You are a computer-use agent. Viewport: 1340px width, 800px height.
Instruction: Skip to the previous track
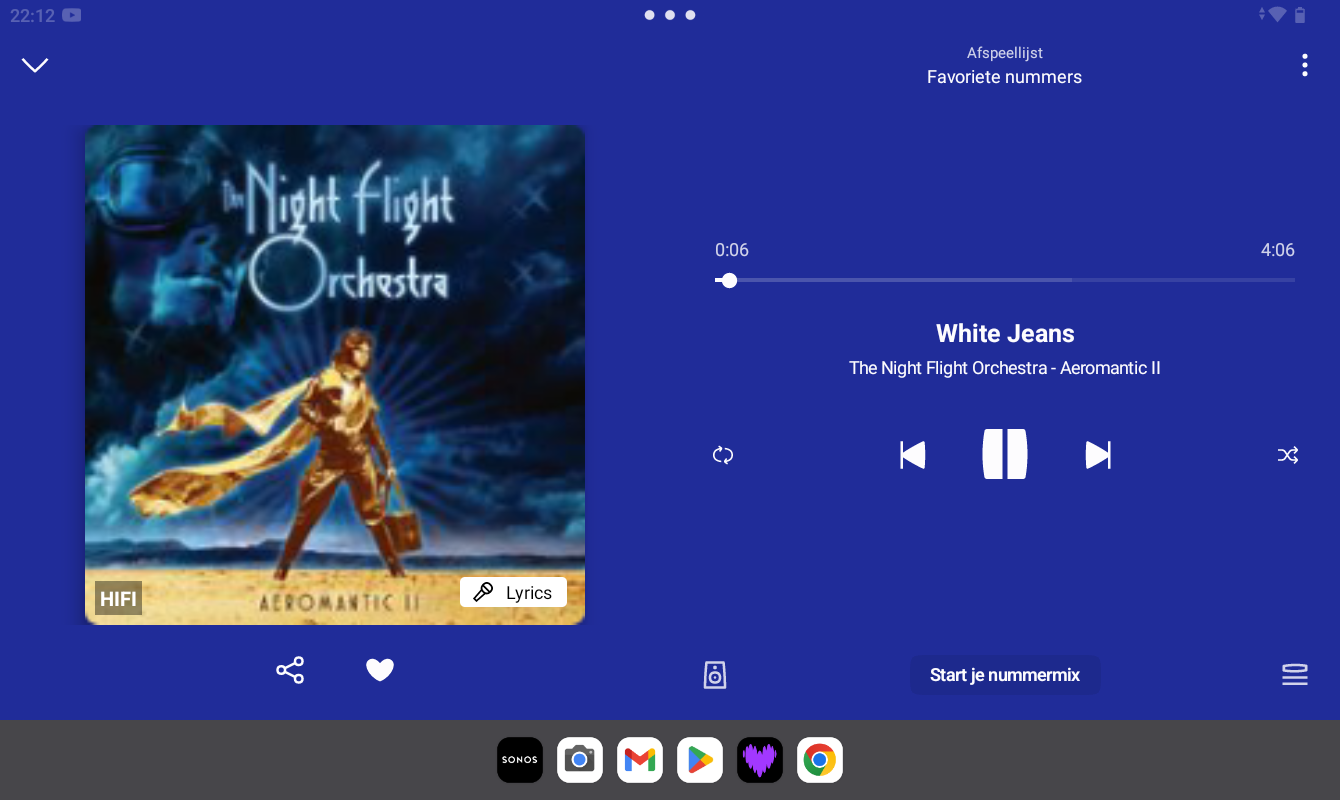coord(912,455)
